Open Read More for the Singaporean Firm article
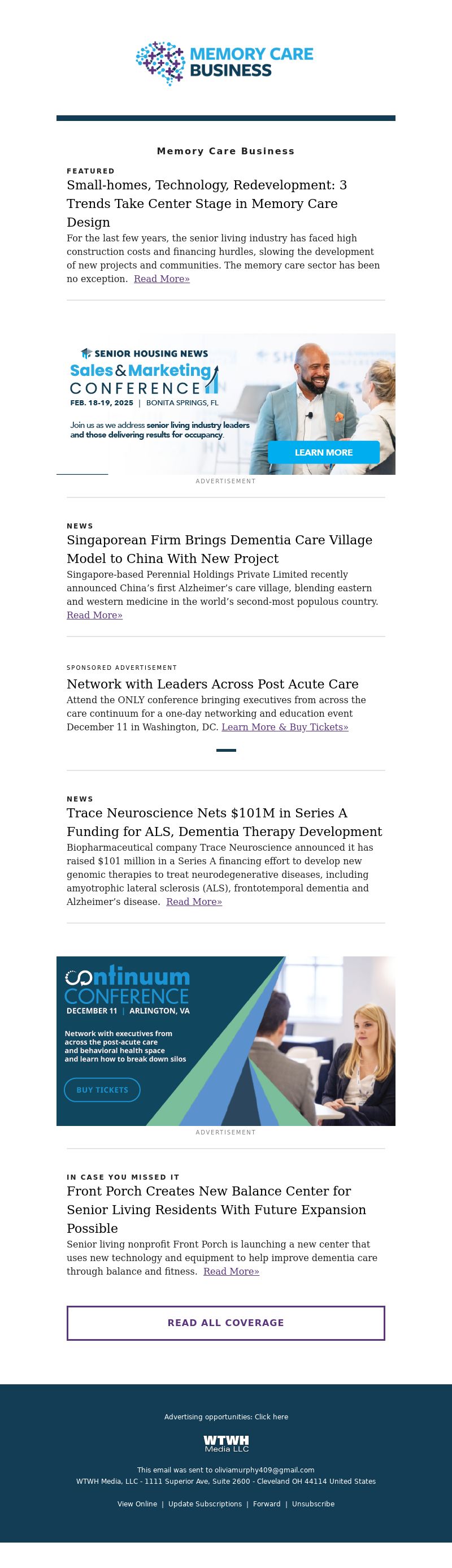 [94, 615]
